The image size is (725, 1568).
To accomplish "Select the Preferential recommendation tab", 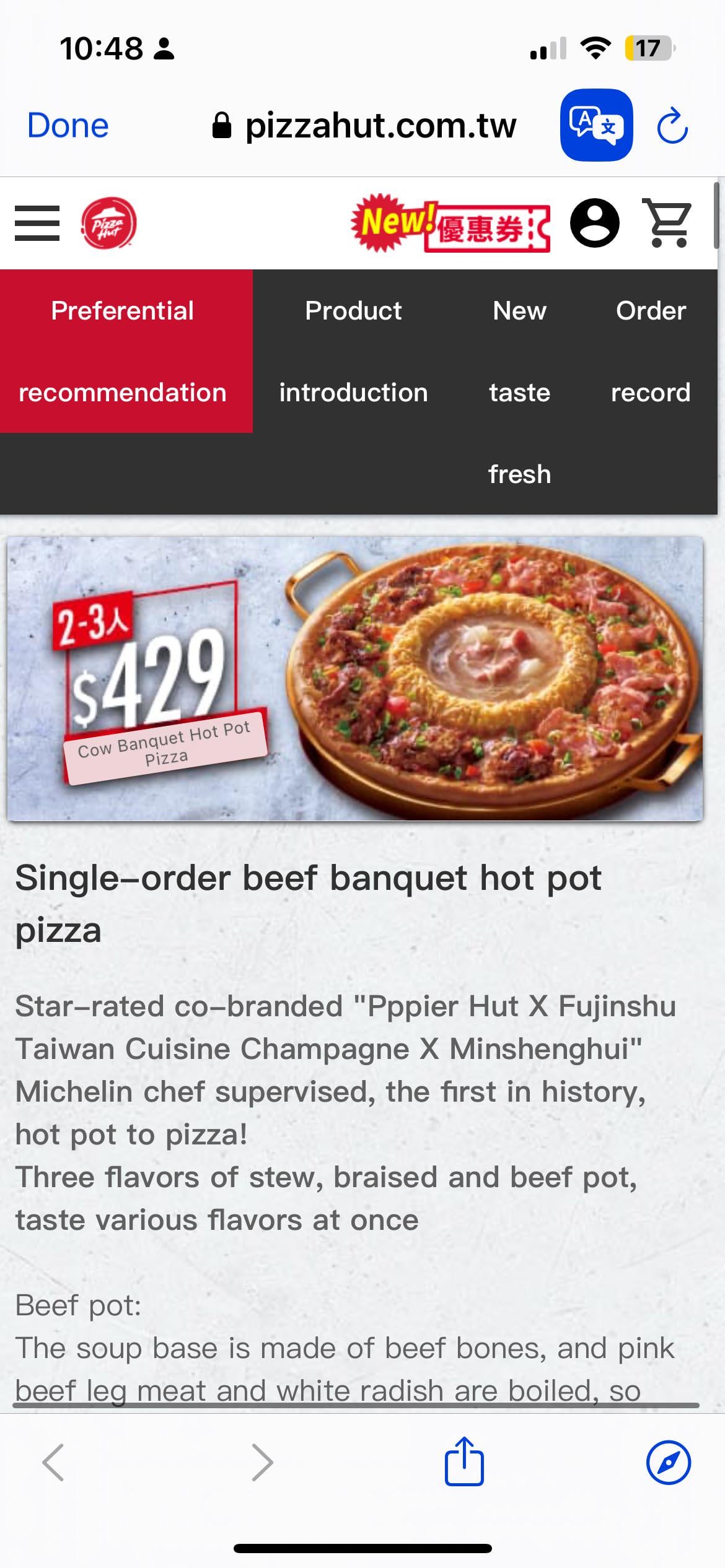I will 123,351.
